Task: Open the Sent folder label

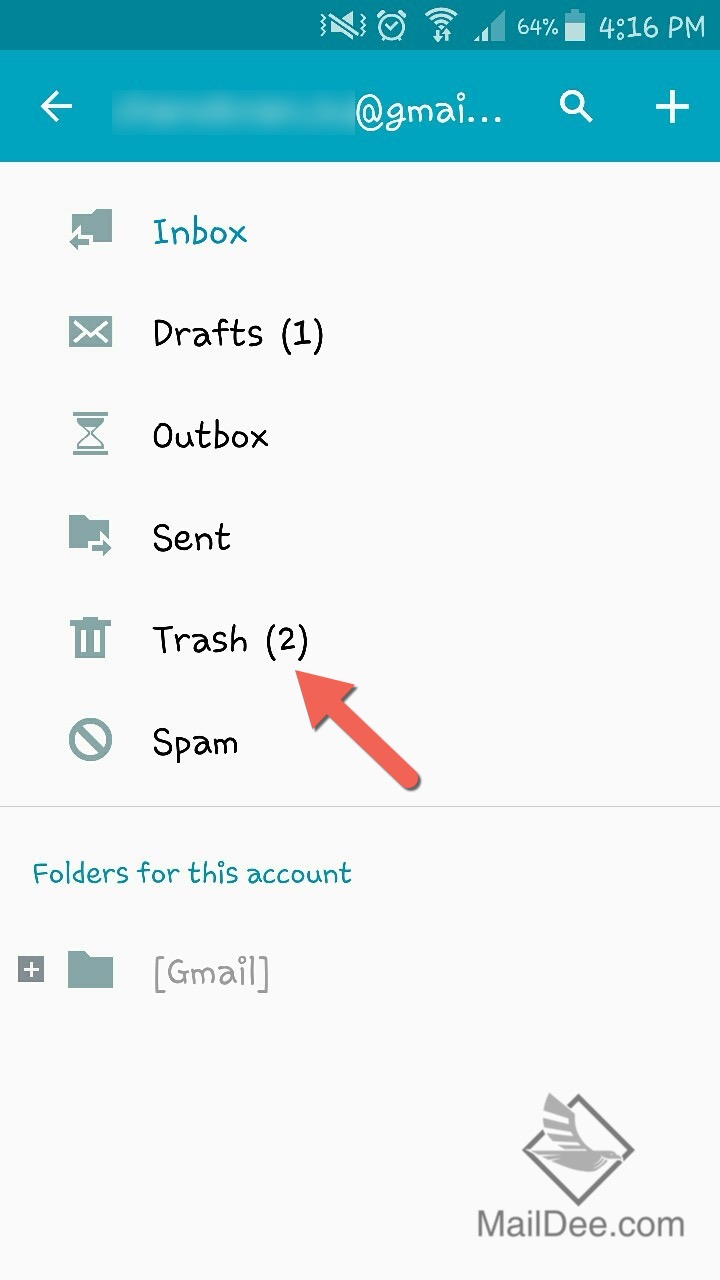Action: click(191, 537)
